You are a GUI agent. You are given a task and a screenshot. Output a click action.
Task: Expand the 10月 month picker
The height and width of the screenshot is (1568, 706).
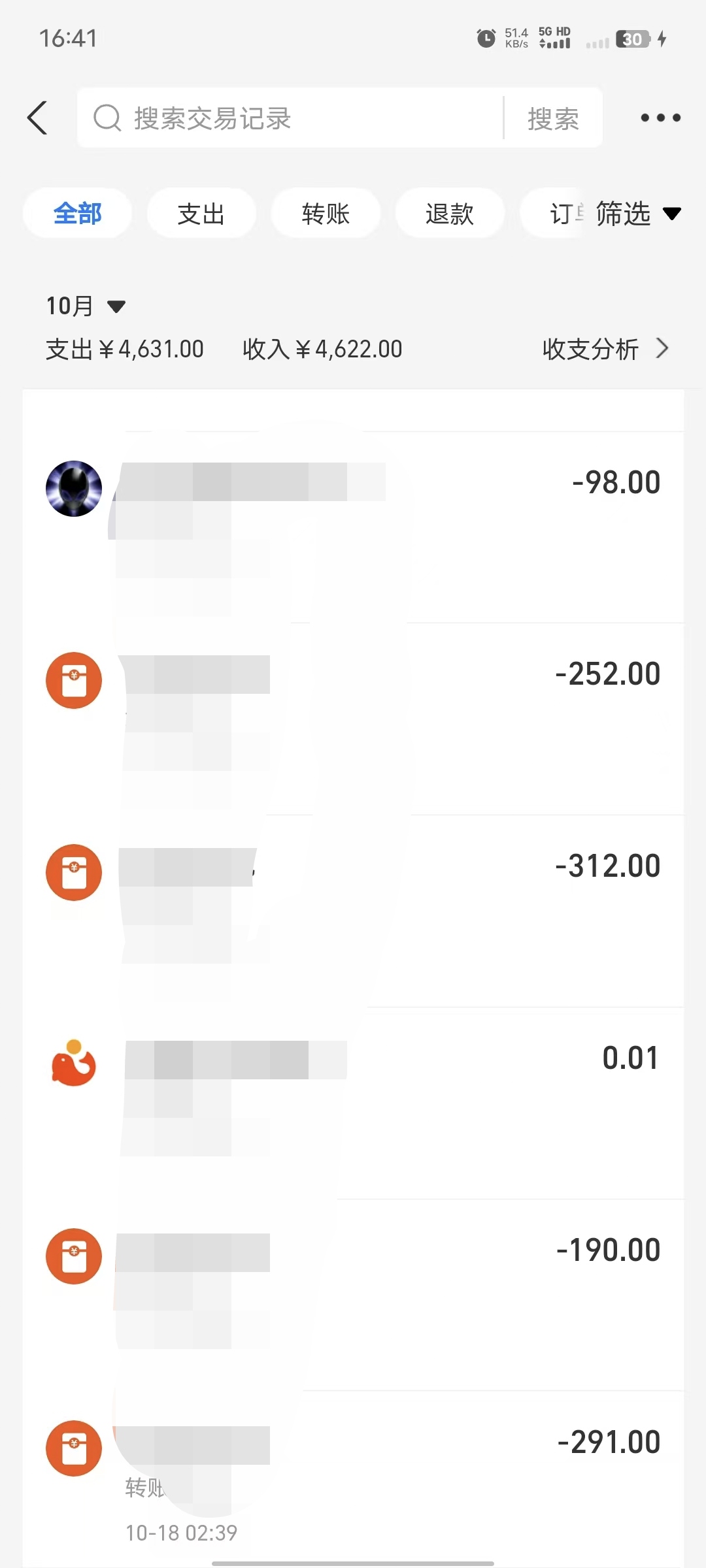pos(85,306)
